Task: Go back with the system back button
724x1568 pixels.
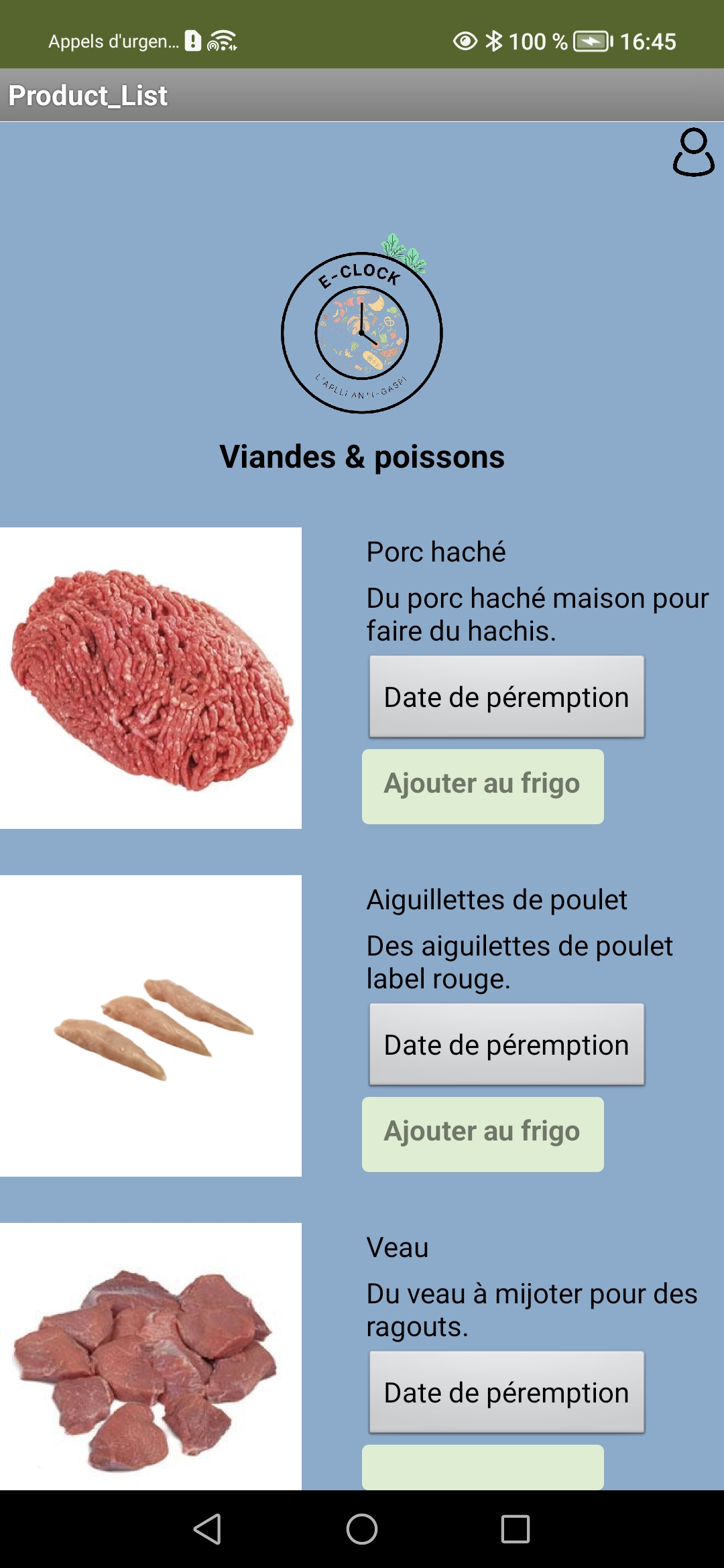Action: (207, 1529)
